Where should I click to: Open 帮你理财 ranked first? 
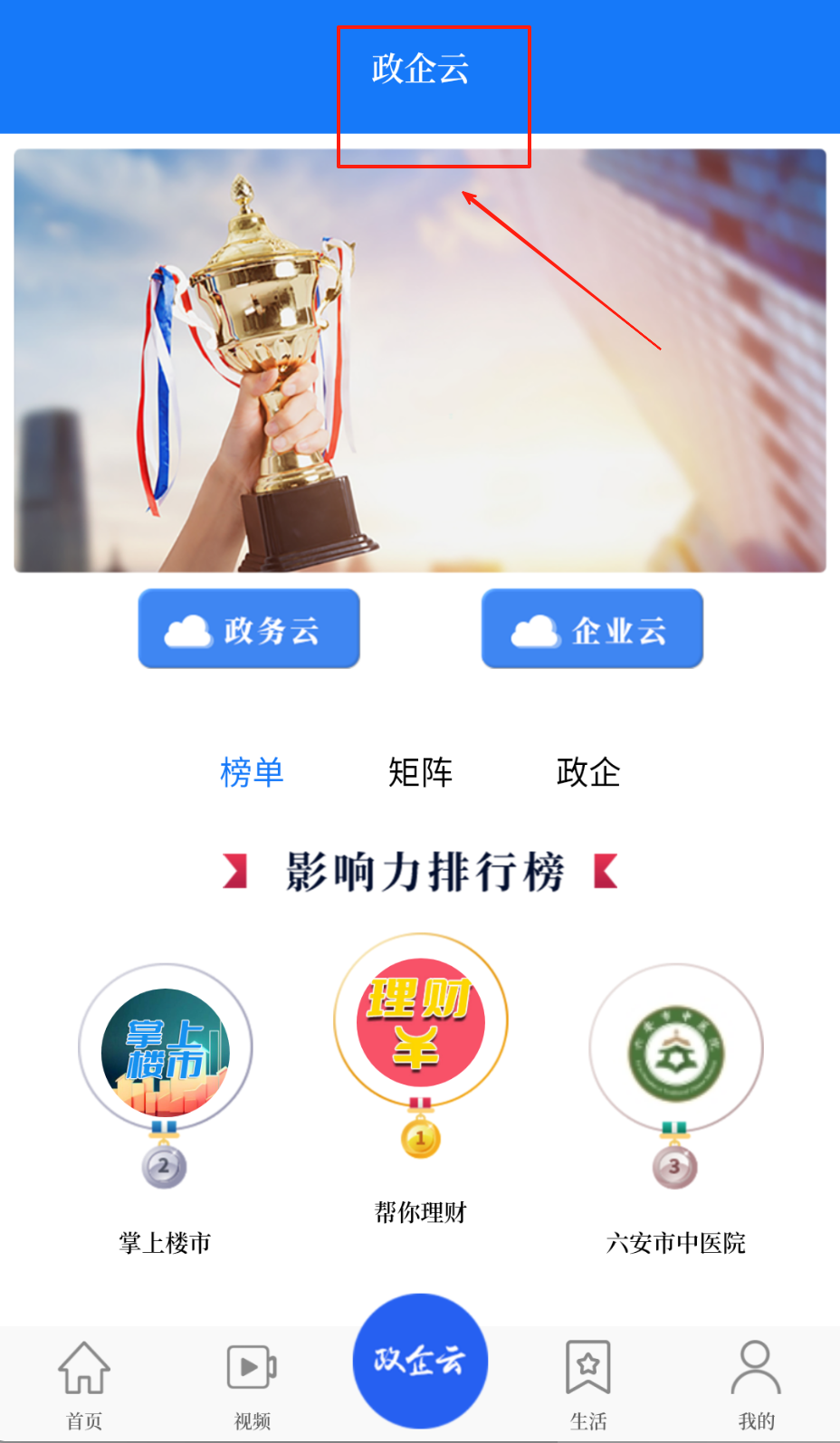[421, 1023]
